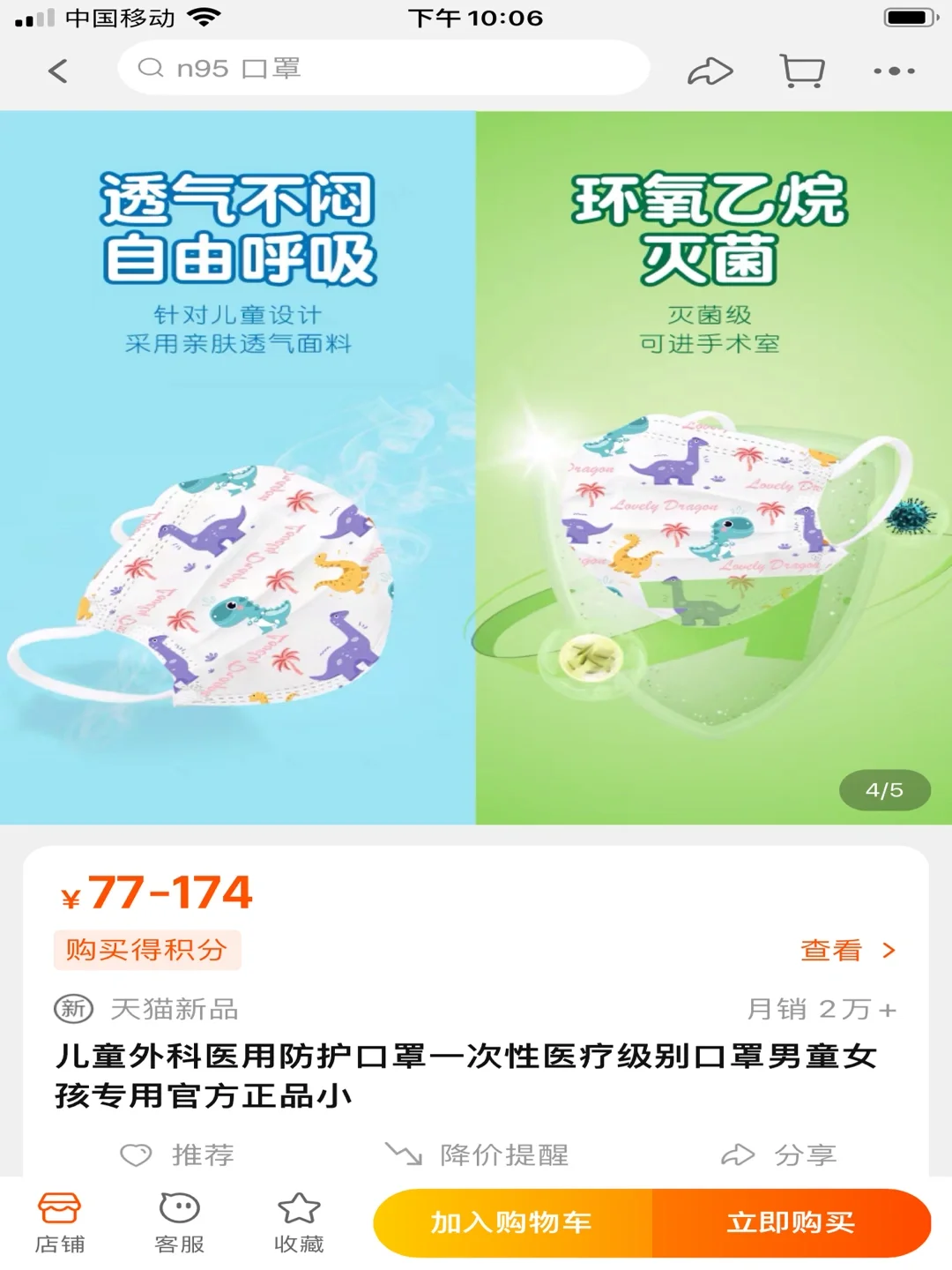Share this product via top arrow icon
This screenshot has width=952, height=1270.
click(710, 71)
